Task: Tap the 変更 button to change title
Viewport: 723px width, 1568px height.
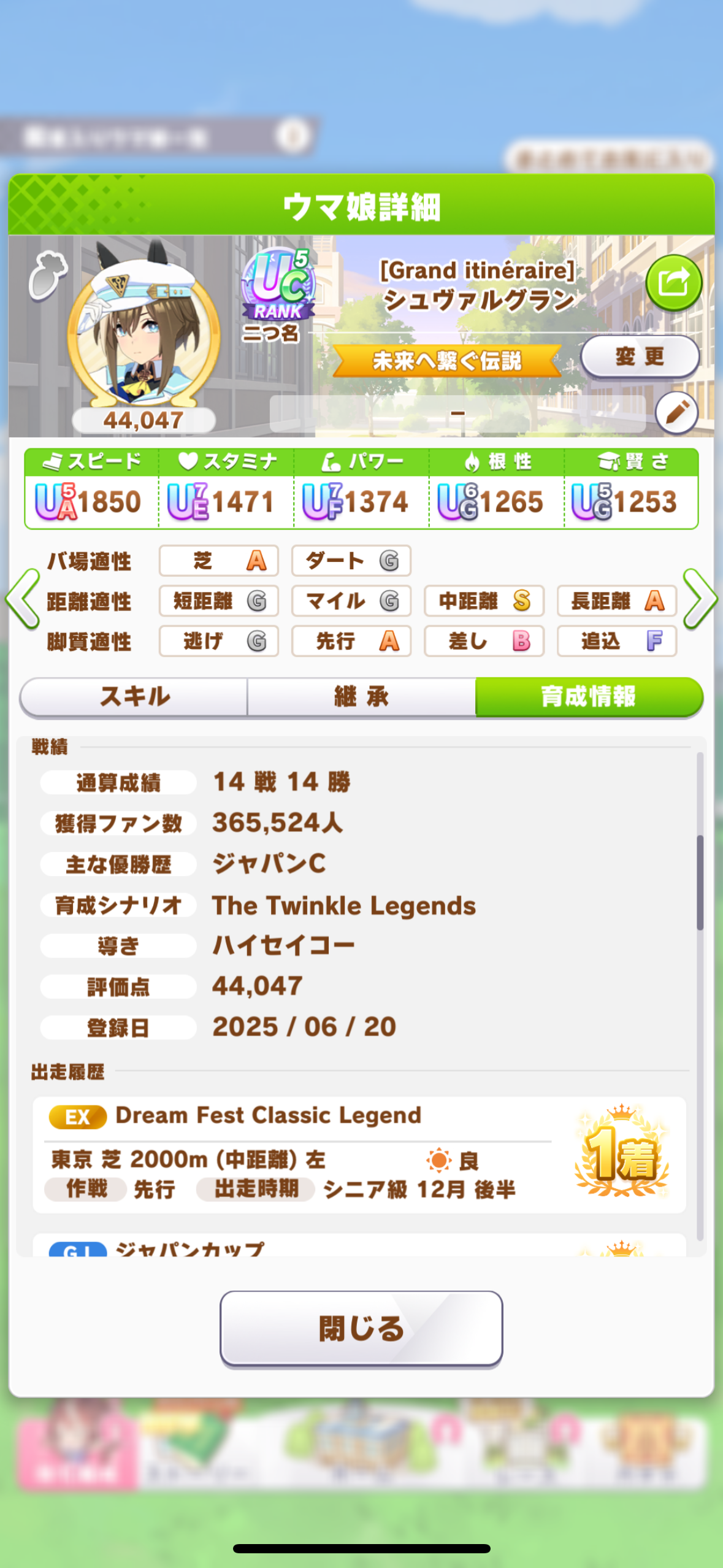Action: point(640,356)
